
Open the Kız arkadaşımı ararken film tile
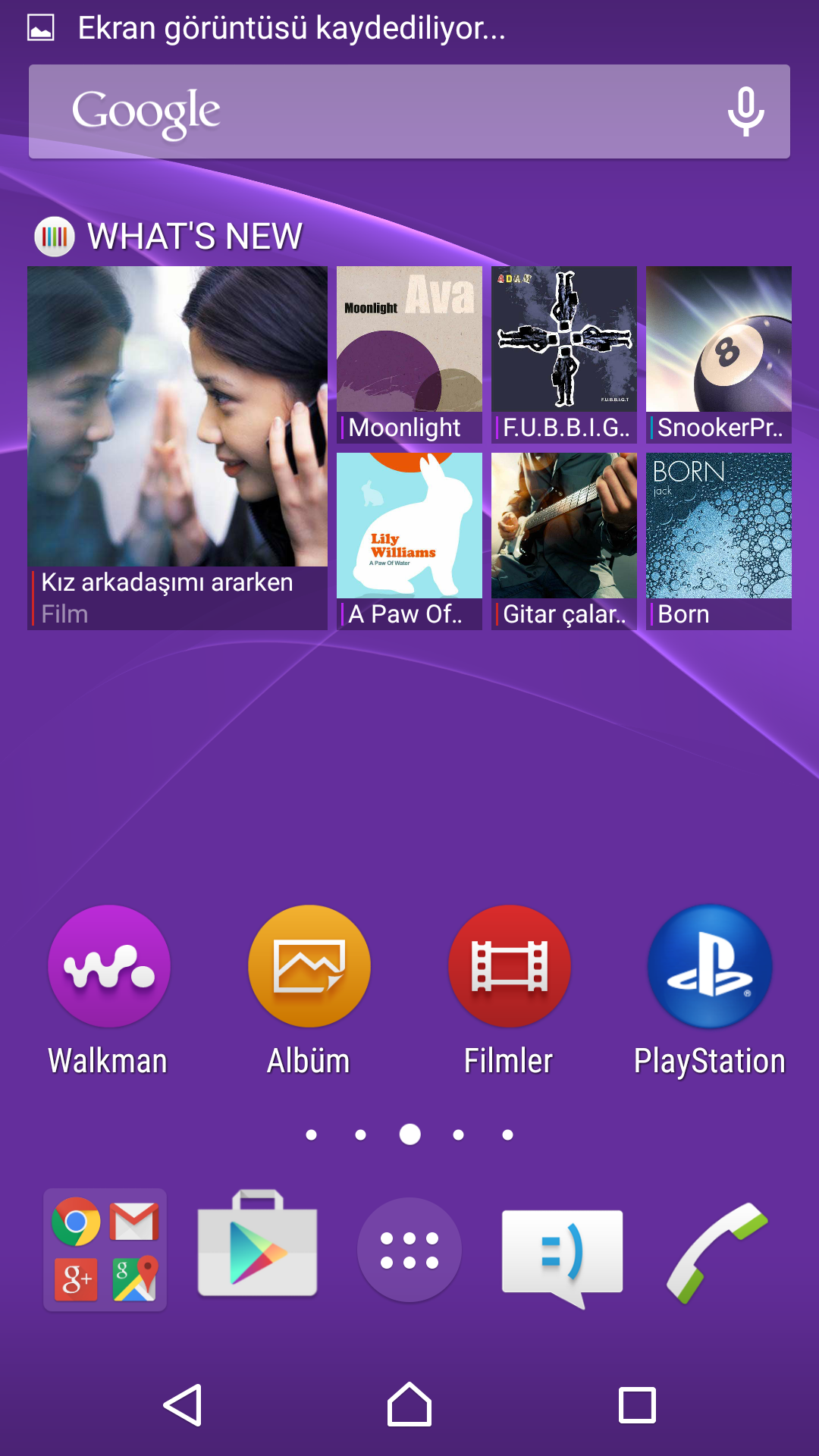(x=177, y=447)
